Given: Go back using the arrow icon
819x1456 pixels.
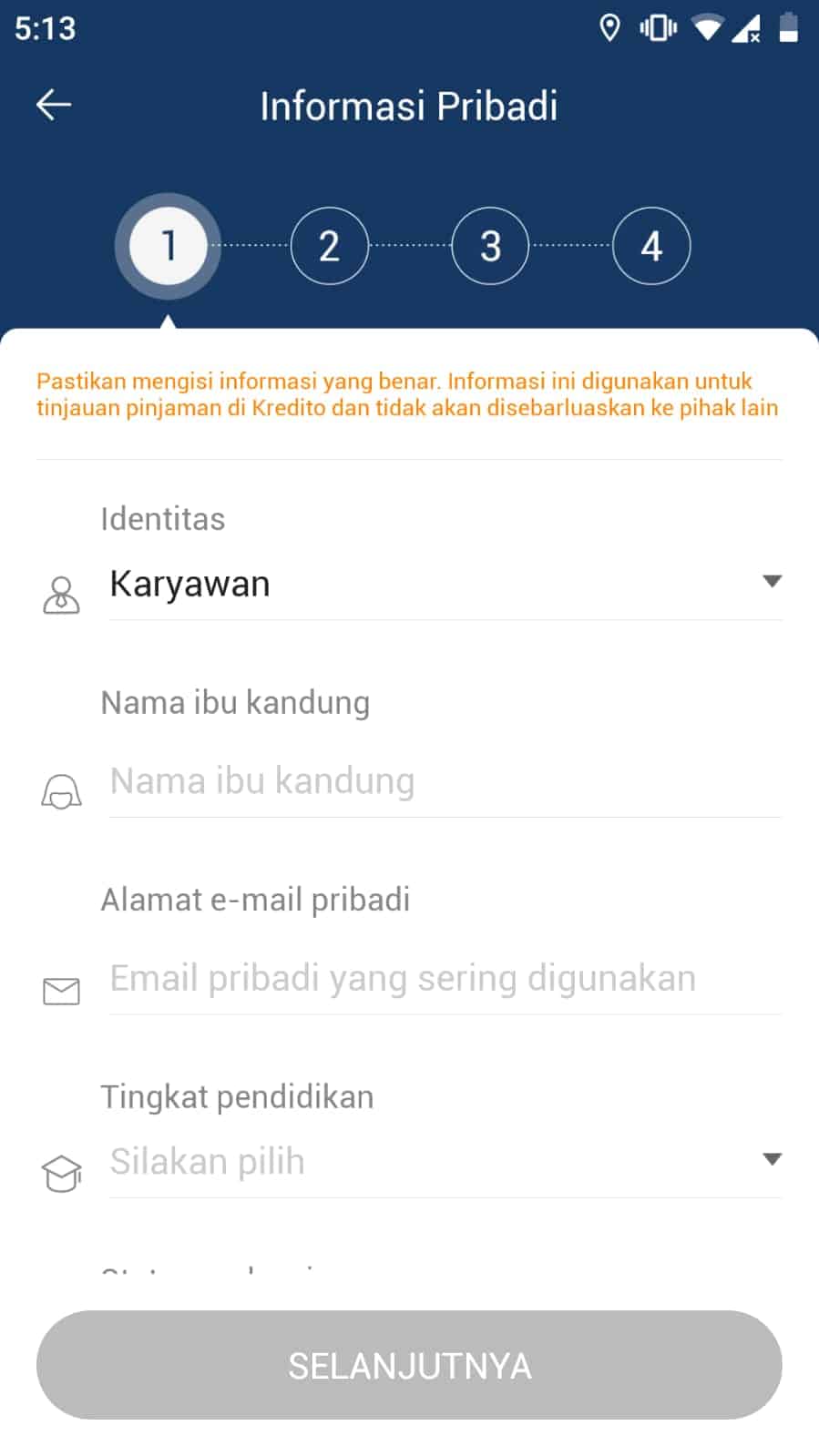Looking at the screenshot, I should click(53, 106).
